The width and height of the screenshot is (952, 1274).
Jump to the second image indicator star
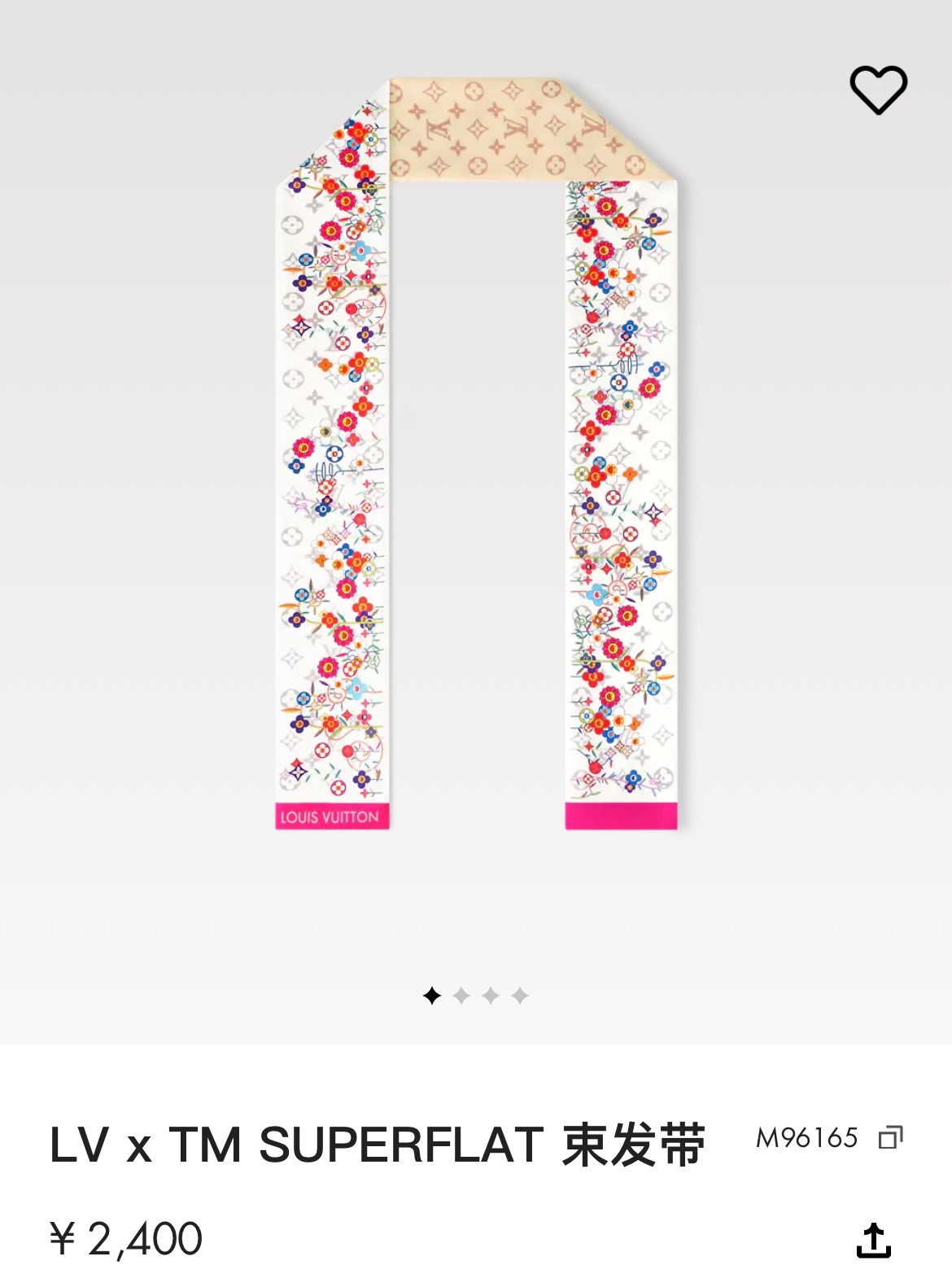click(x=461, y=996)
